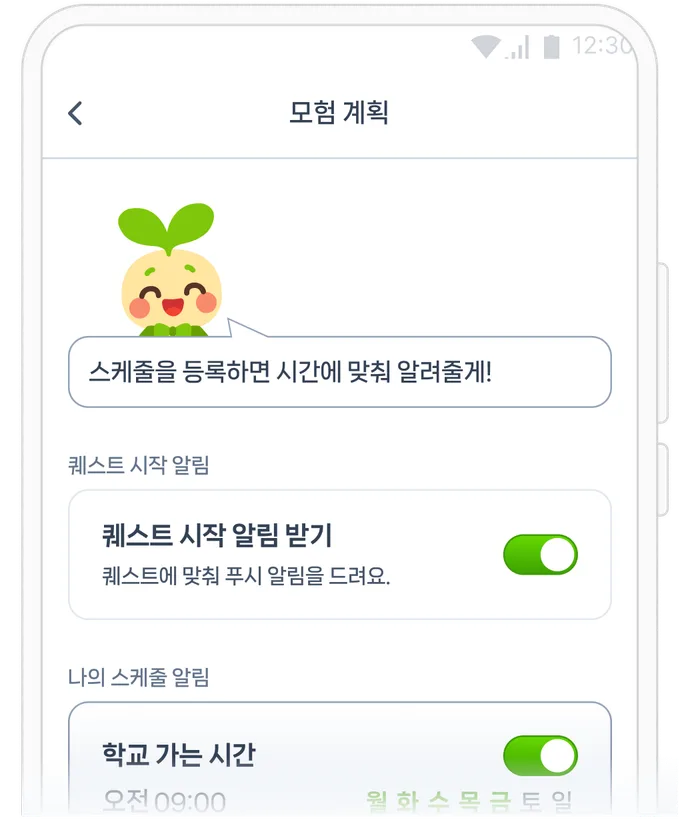Turn off the 학교 가는 시간 alarm switch

(x=540, y=756)
